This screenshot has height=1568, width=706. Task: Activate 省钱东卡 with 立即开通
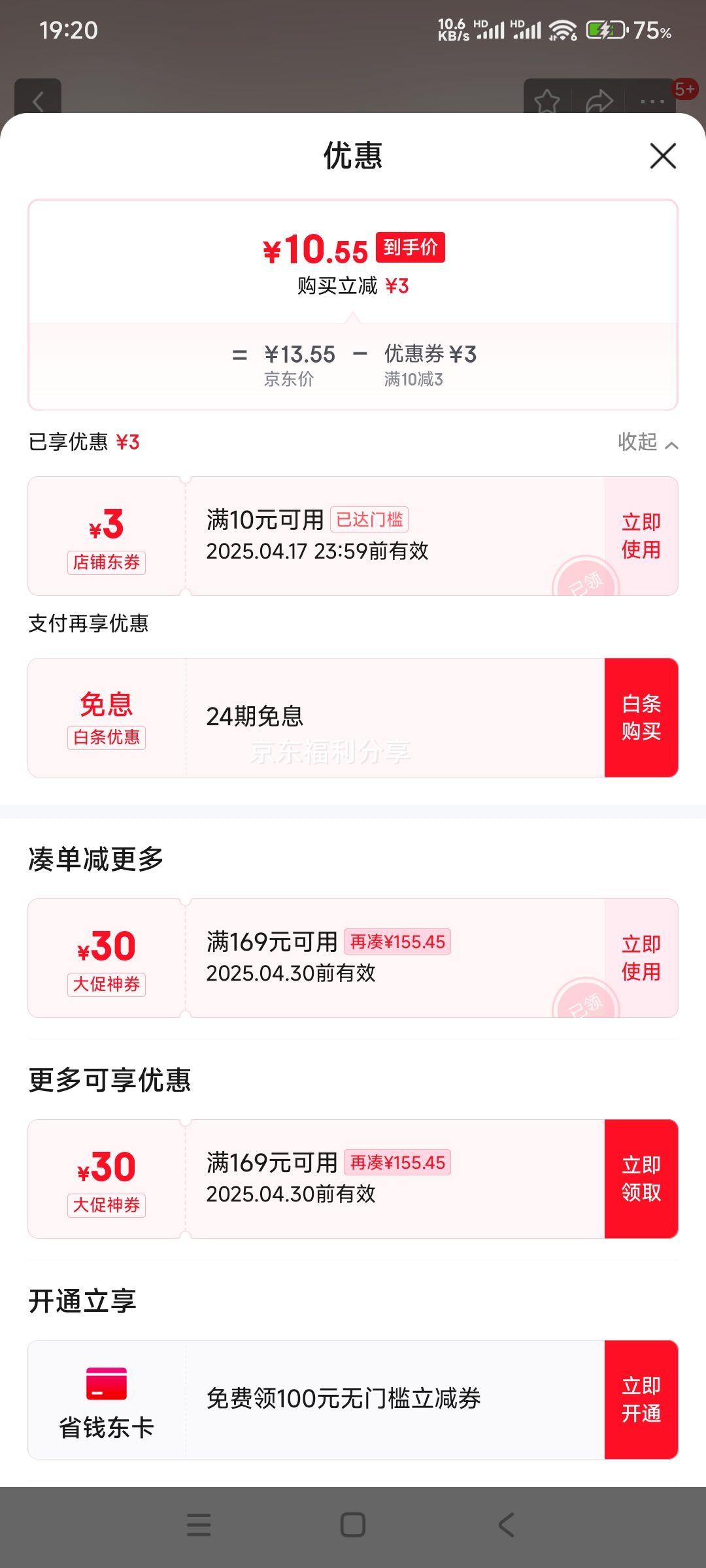[x=641, y=1399]
